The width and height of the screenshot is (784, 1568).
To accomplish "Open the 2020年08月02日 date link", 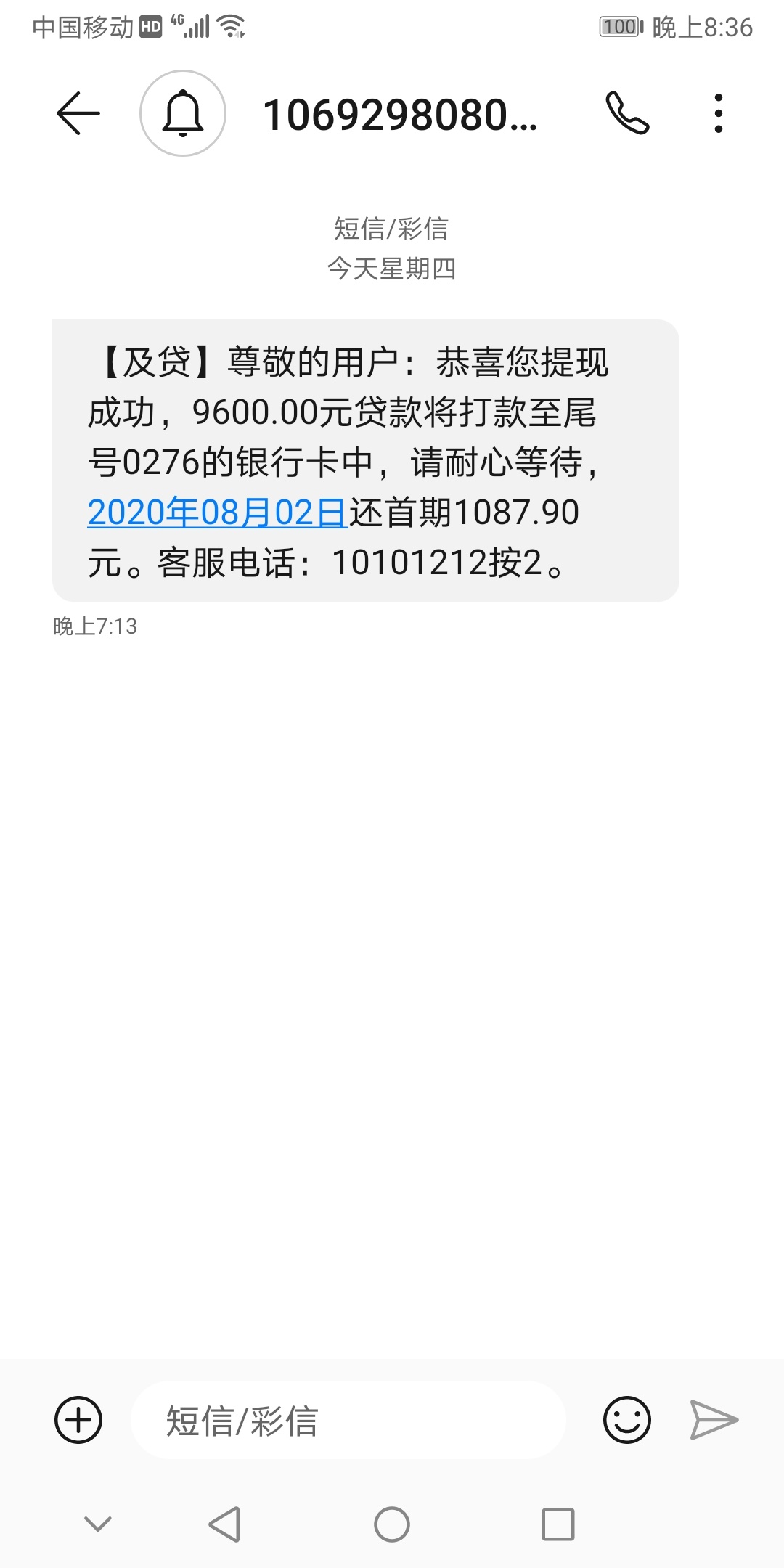I will coord(218,513).
